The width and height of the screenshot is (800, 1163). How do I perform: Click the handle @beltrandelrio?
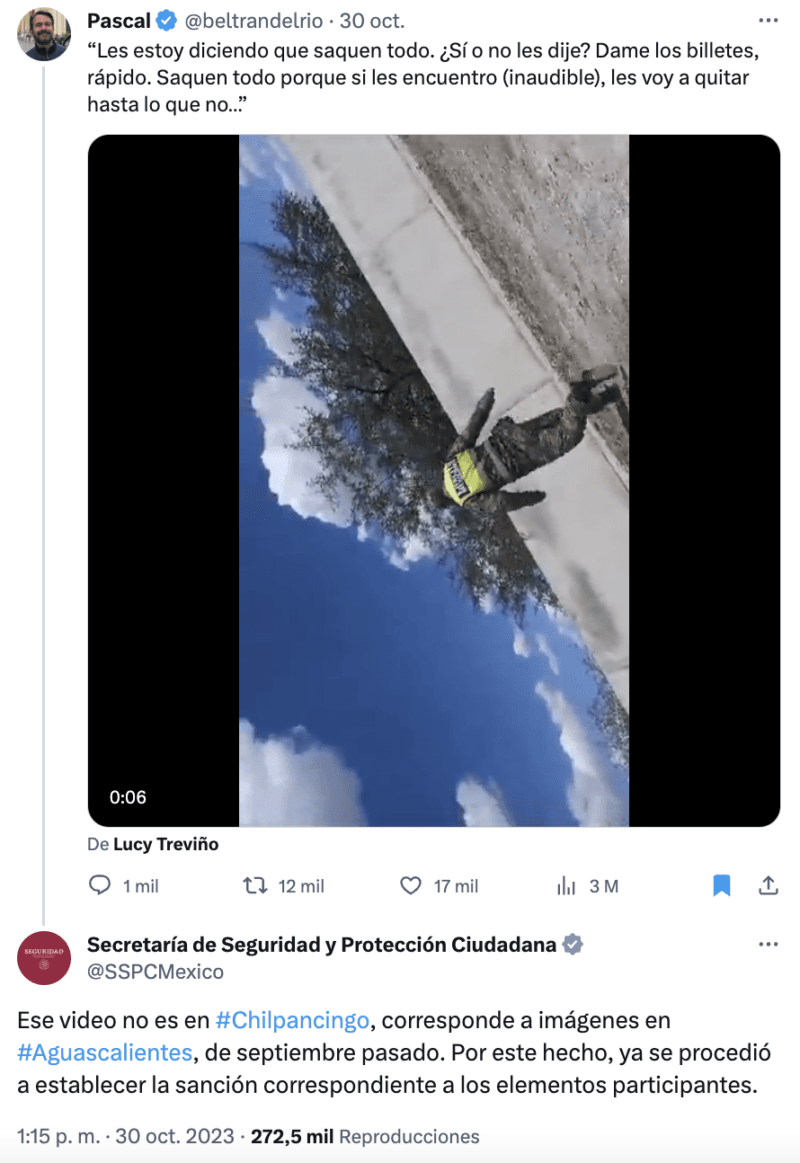pos(254,19)
